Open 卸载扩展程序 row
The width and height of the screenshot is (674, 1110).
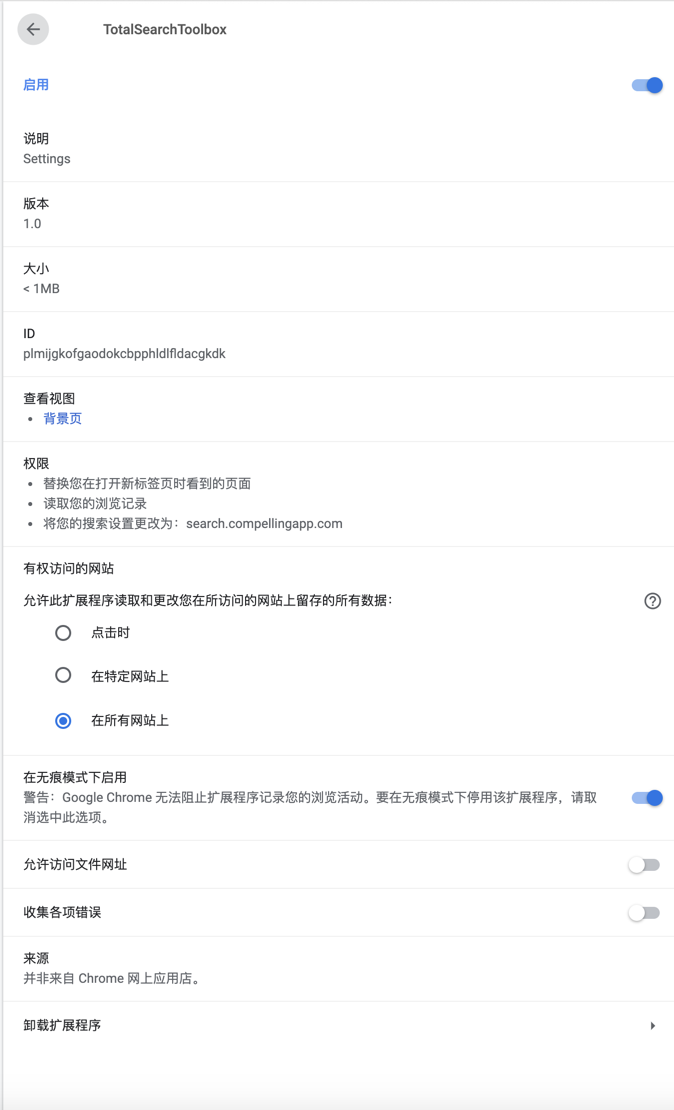[337, 1025]
